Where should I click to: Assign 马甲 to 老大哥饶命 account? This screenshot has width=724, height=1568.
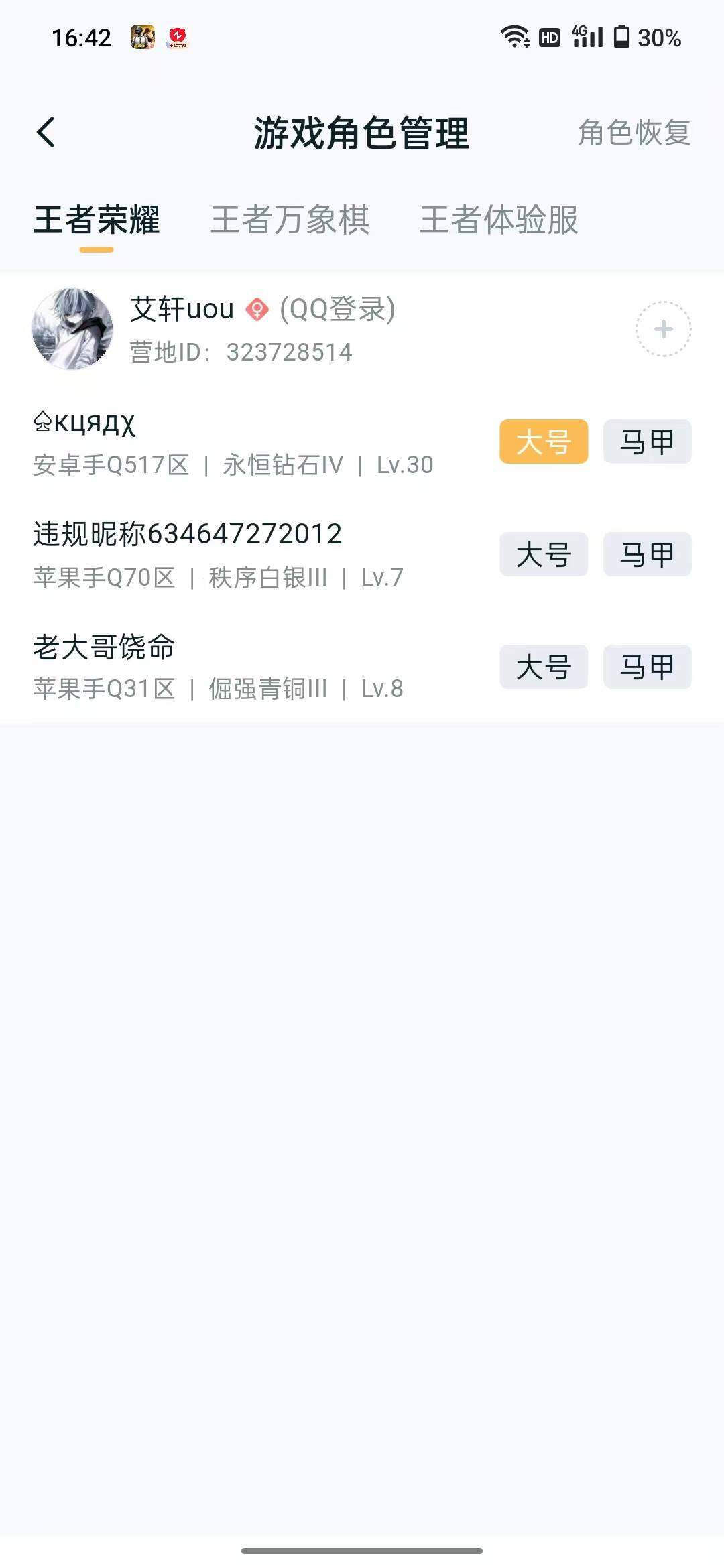coord(647,667)
